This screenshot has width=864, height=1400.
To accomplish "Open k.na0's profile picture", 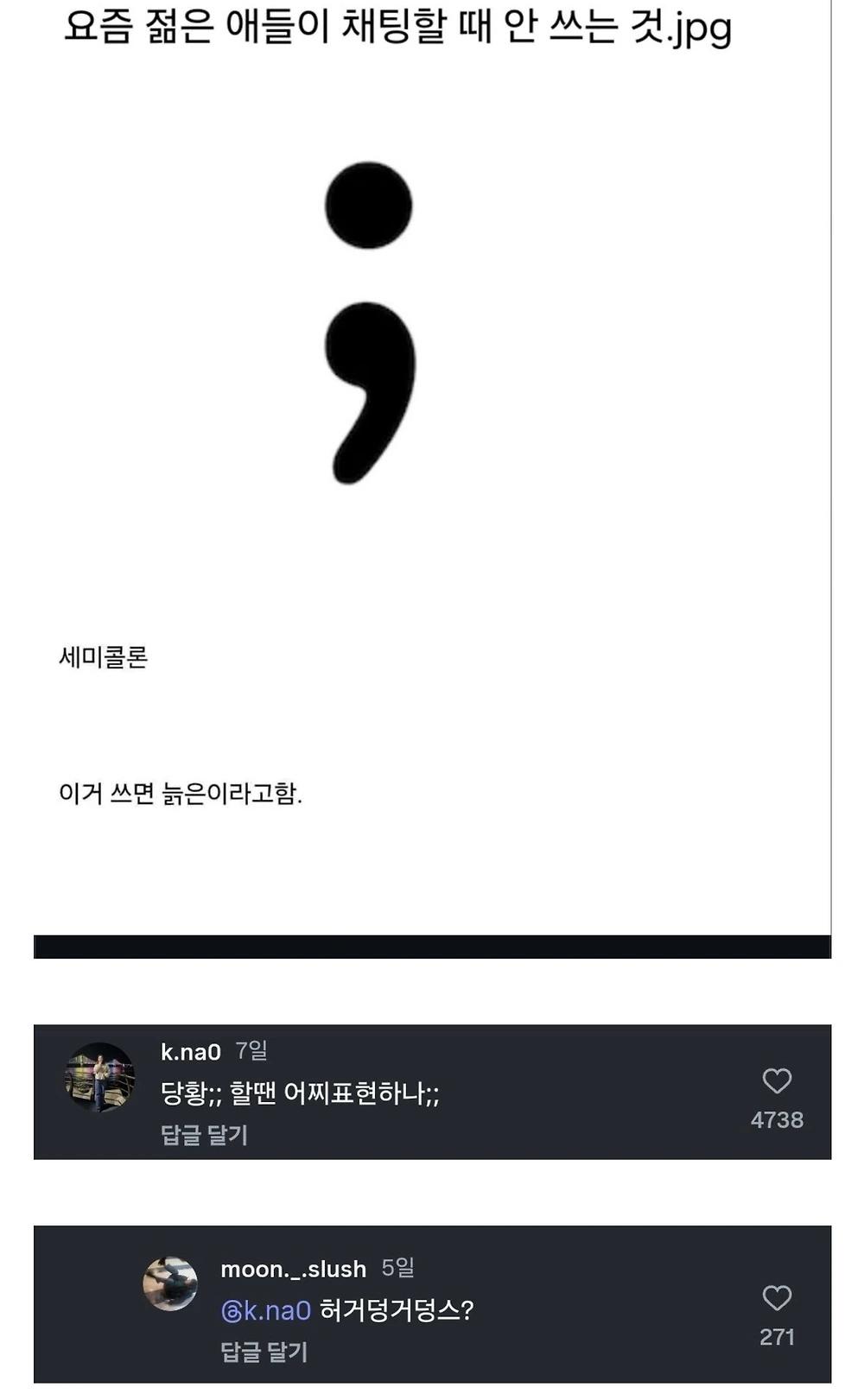I will click(102, 1075).
